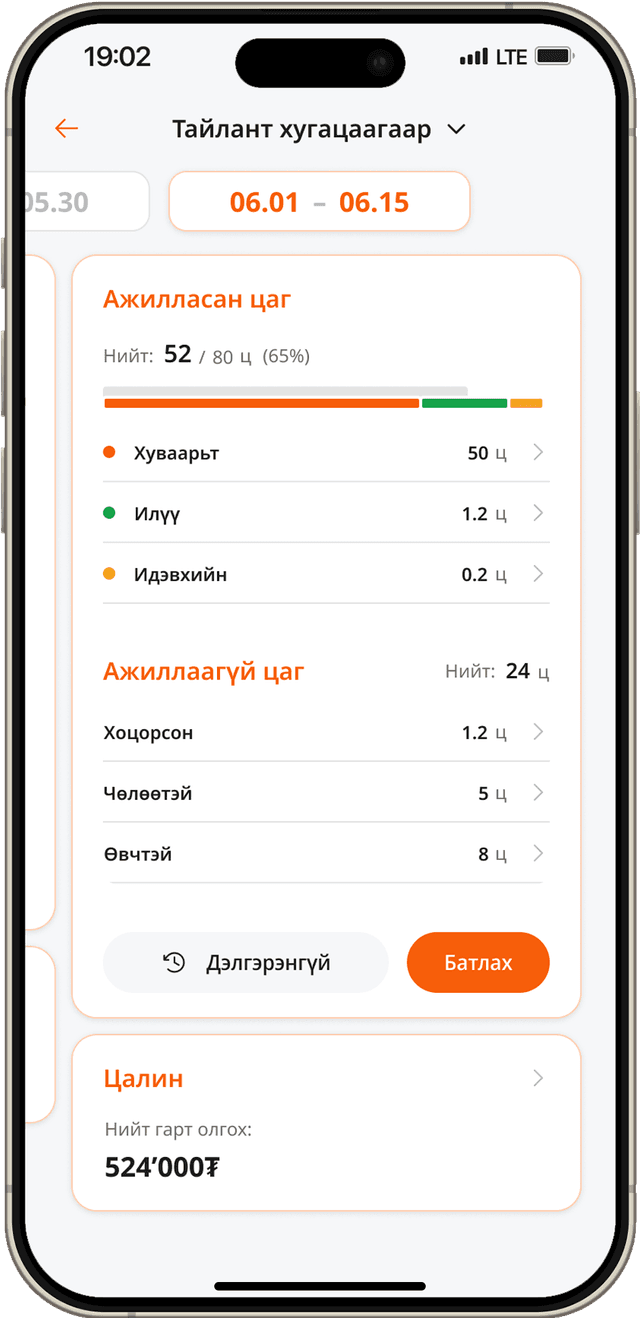Go back using the orange arrow

point(66,129)
